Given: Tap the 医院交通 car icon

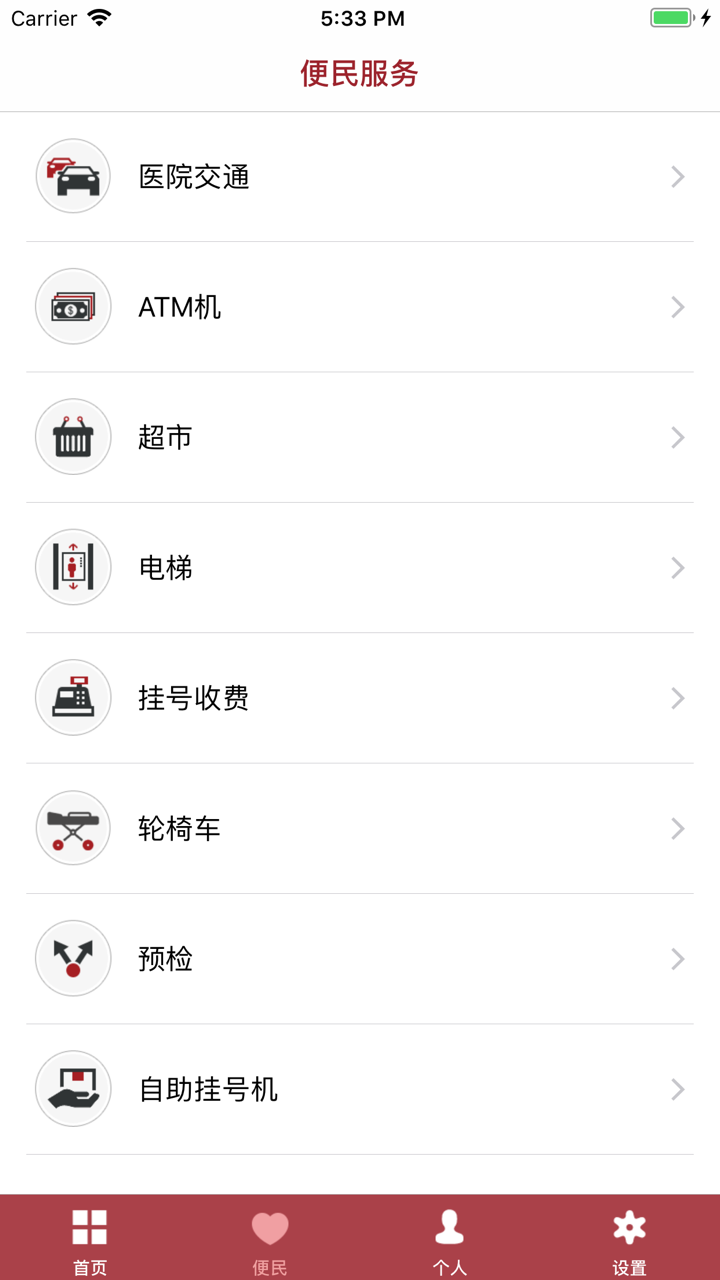Looking at the screenshot, I should point(73,176).
